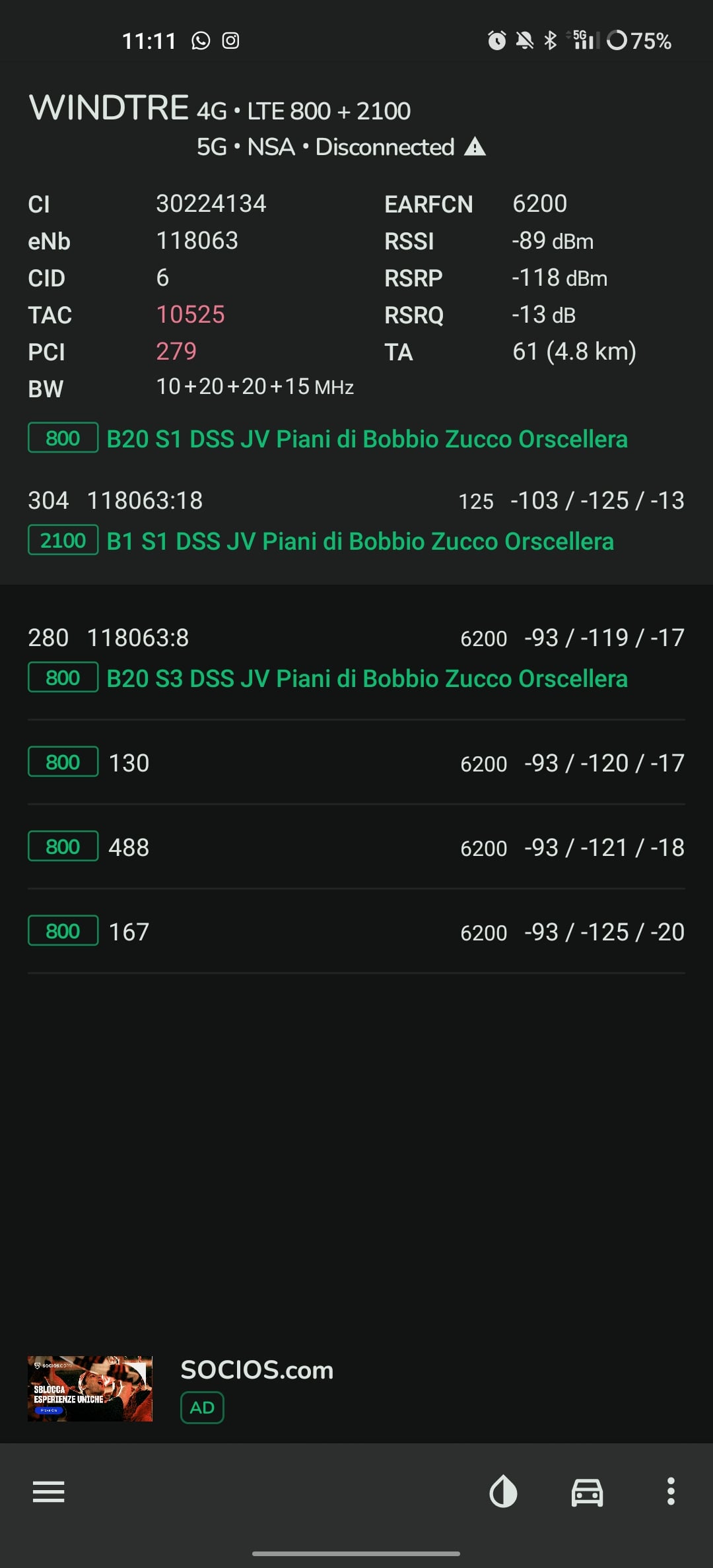Open the hamburger drawer menu

(49, 1491)
